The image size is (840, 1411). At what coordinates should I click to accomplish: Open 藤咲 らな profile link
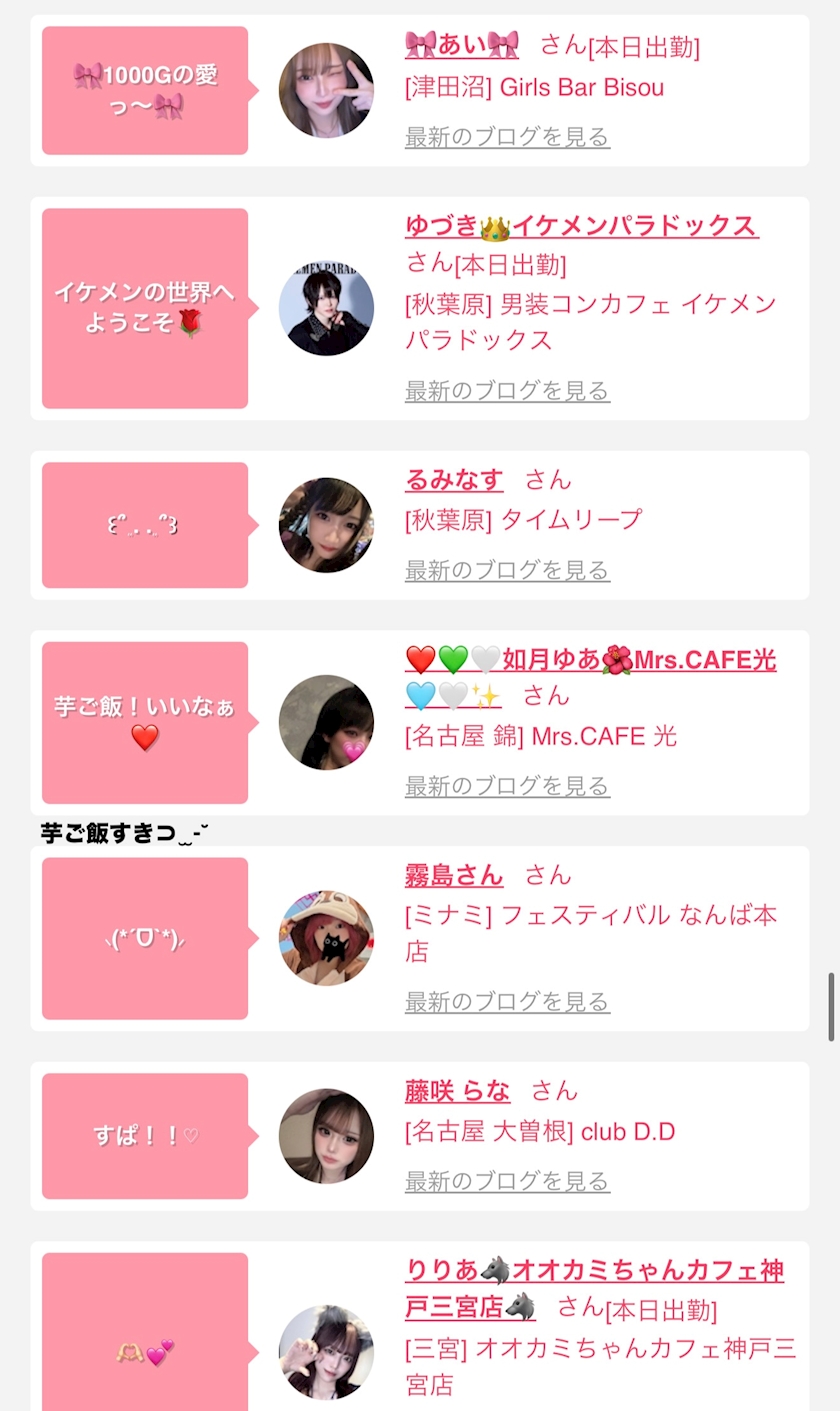coord(457,1091)
